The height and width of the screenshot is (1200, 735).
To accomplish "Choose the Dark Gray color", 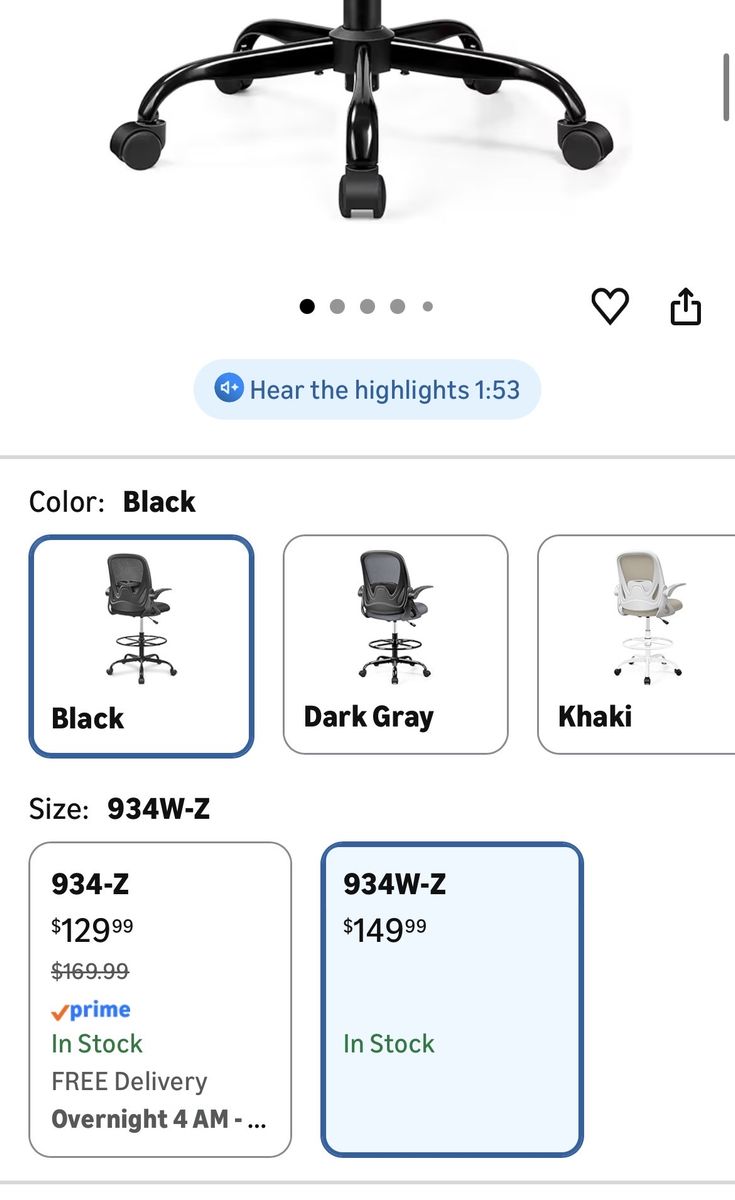I will point(395,645).
